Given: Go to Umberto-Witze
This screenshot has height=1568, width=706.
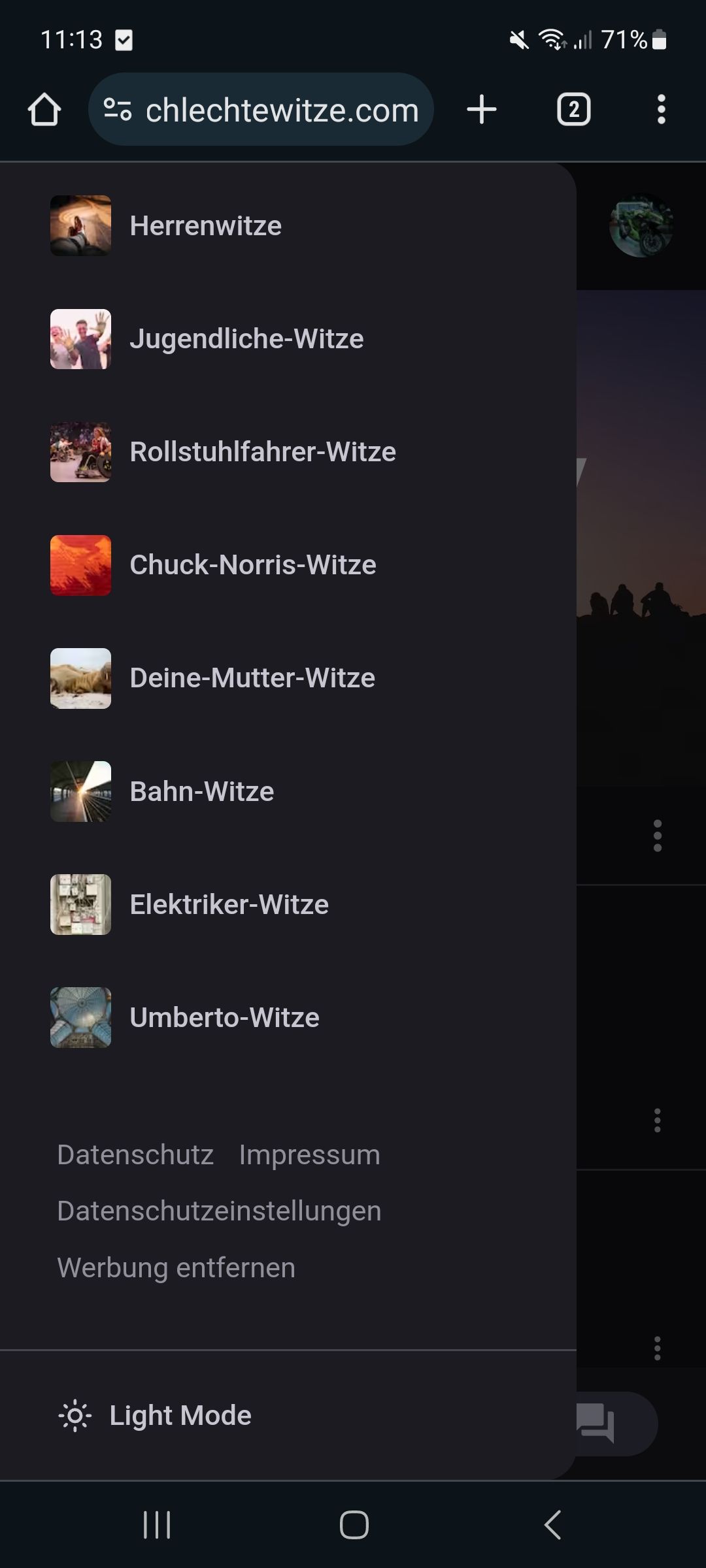Looking at the screenshot, I should coord(224,1018).
